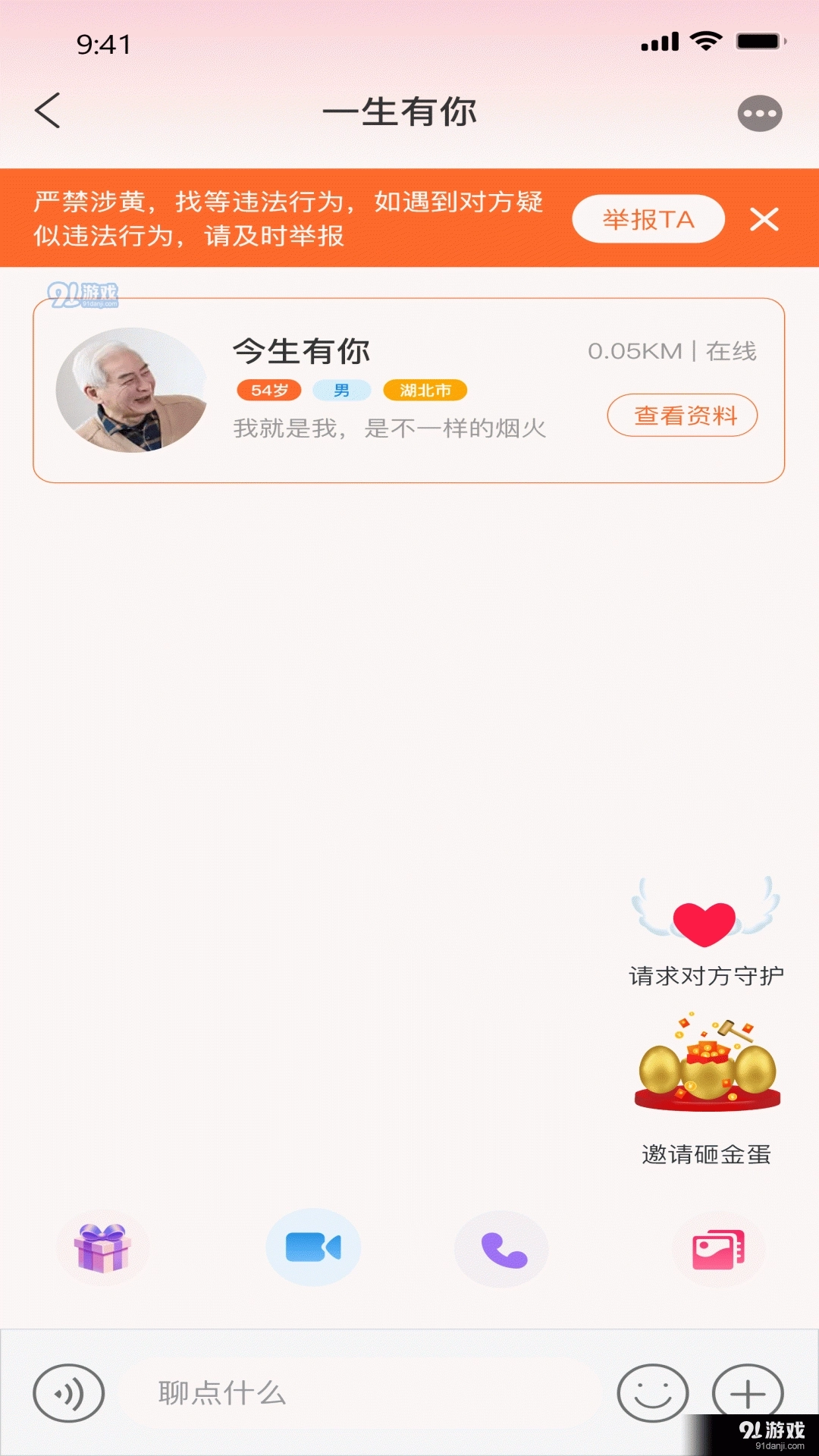This screenshot has height=1456, width=819.
Task: Start a voice call
Action: point(500,1247)
